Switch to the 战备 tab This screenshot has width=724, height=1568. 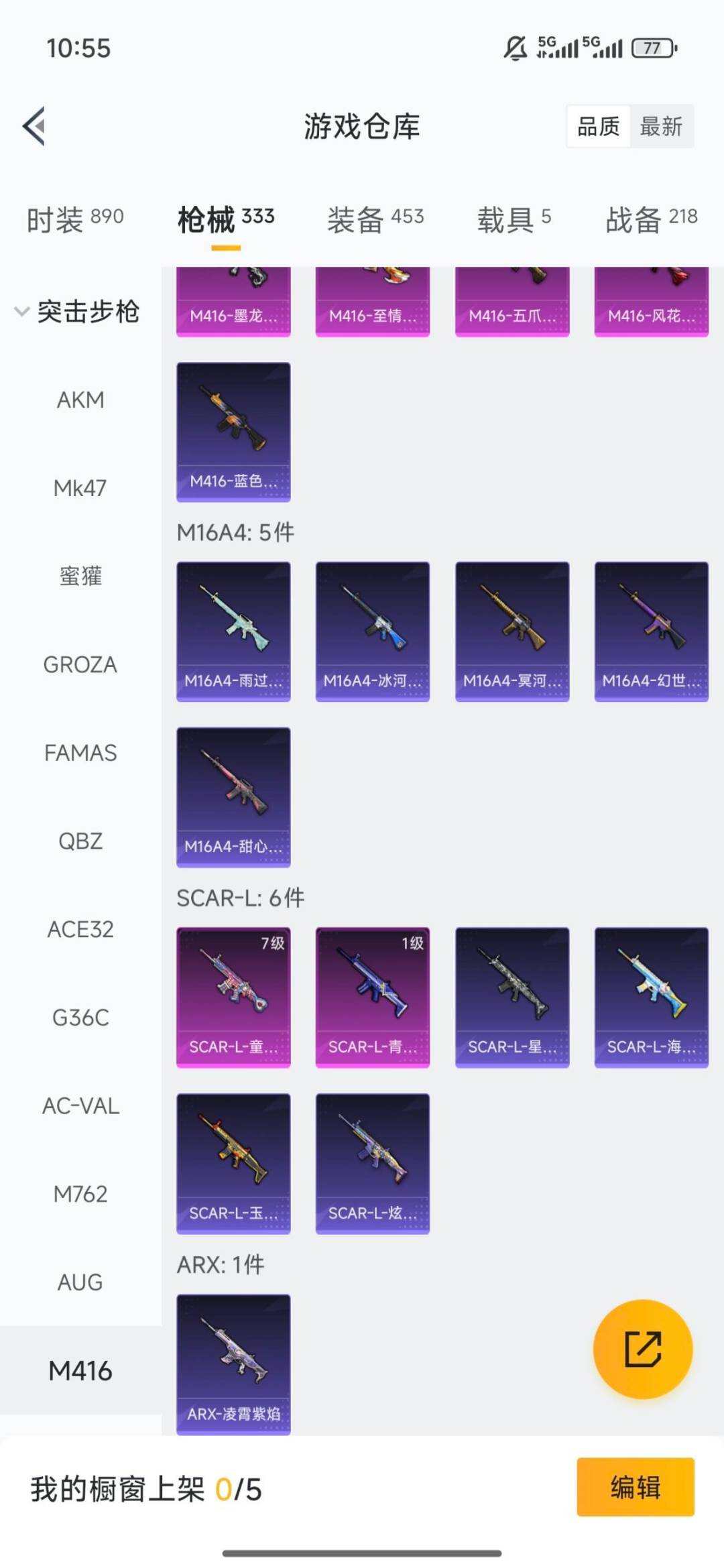652,219
